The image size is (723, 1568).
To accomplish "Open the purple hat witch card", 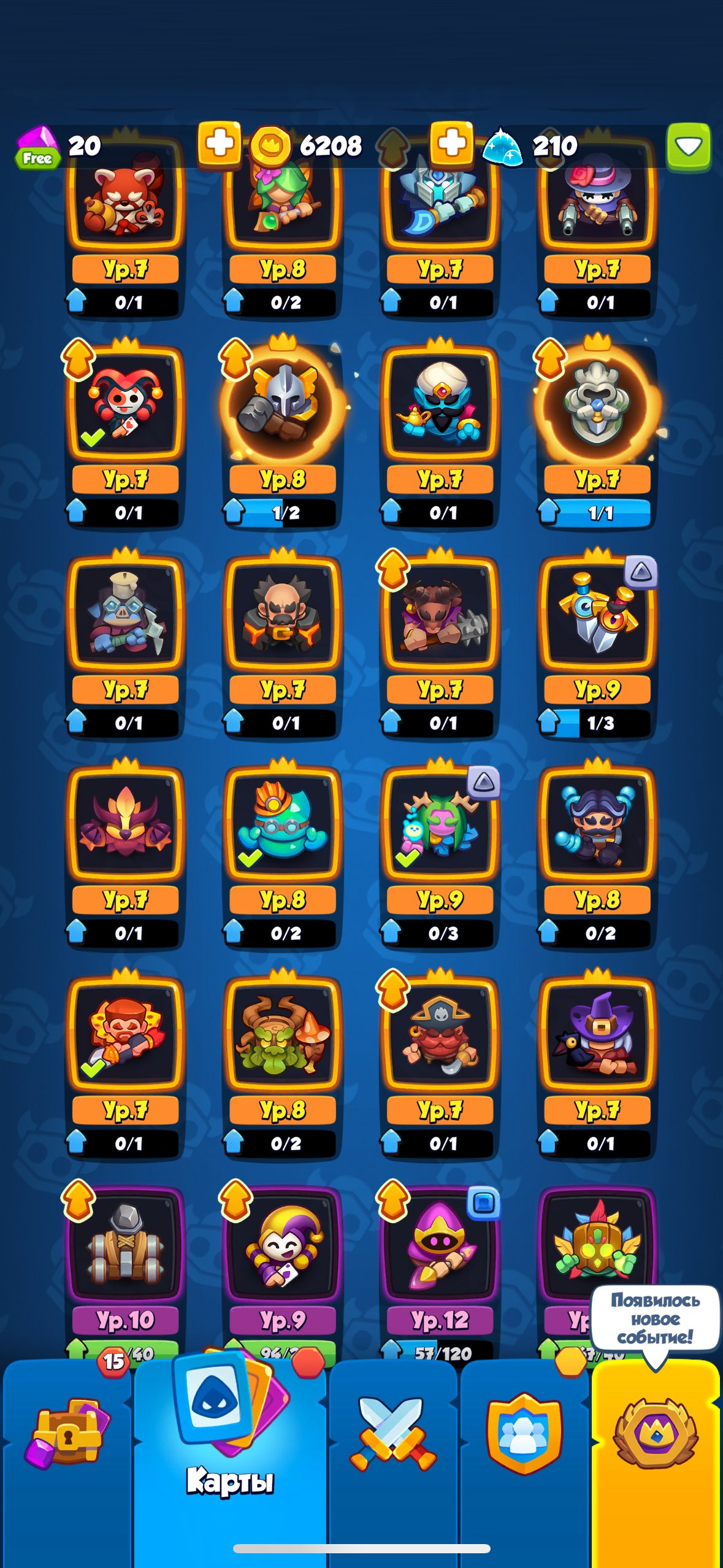I will click(598, 1064).
